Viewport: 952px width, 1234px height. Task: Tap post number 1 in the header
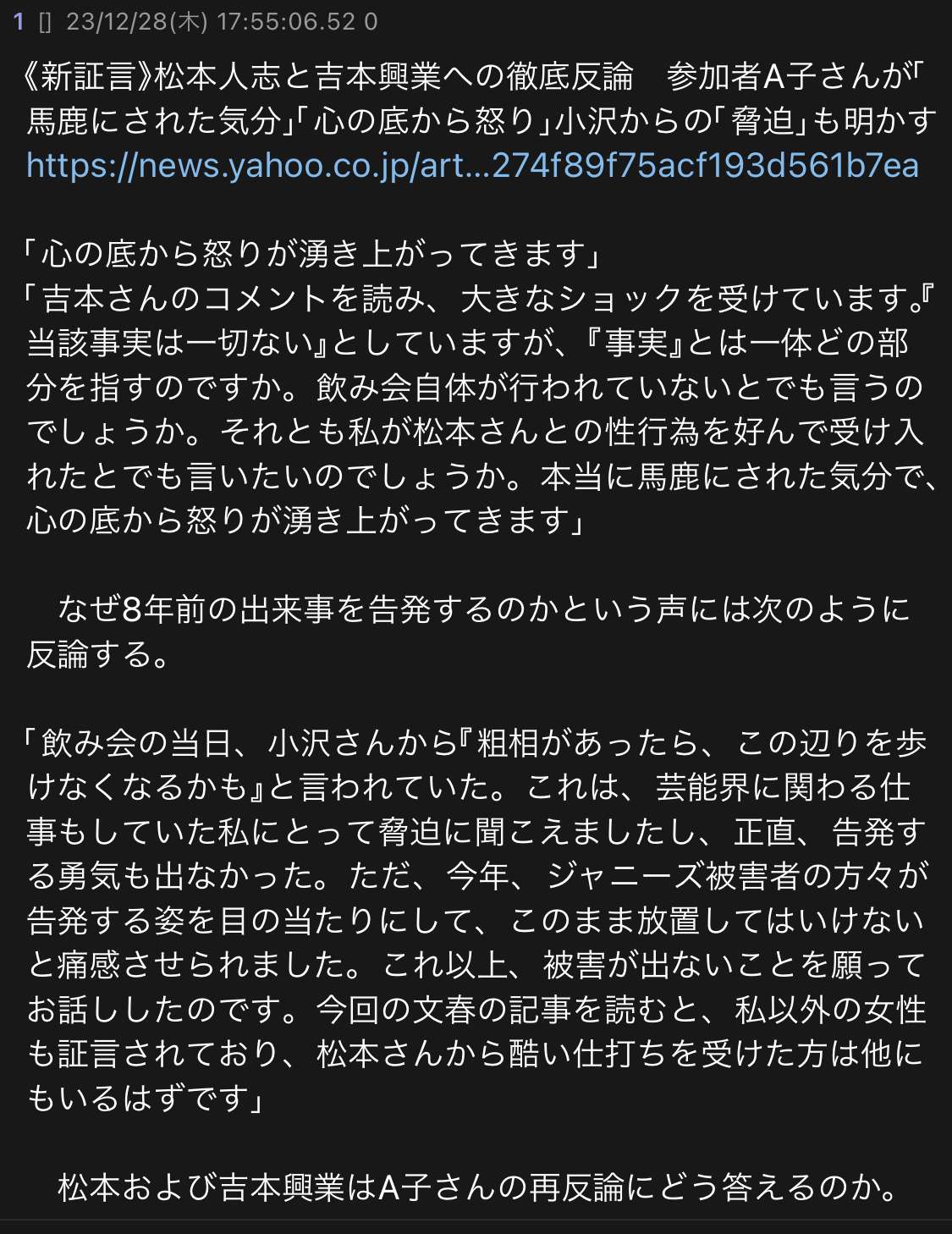19,22
